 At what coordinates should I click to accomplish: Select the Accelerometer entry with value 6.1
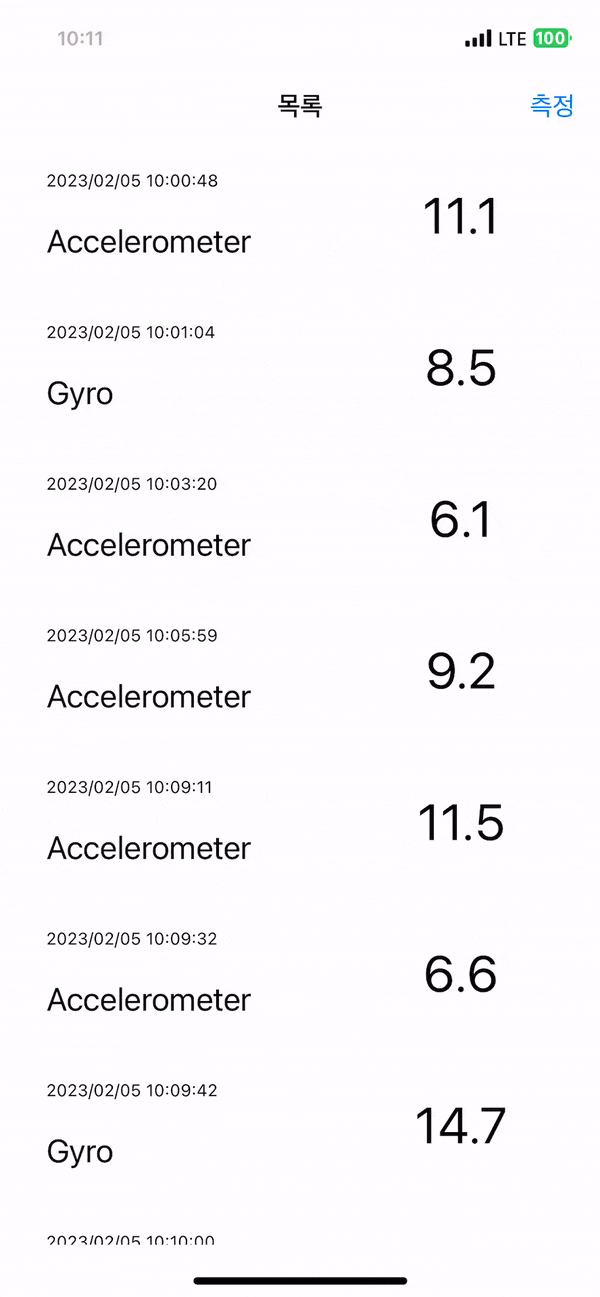click(300, 520)
